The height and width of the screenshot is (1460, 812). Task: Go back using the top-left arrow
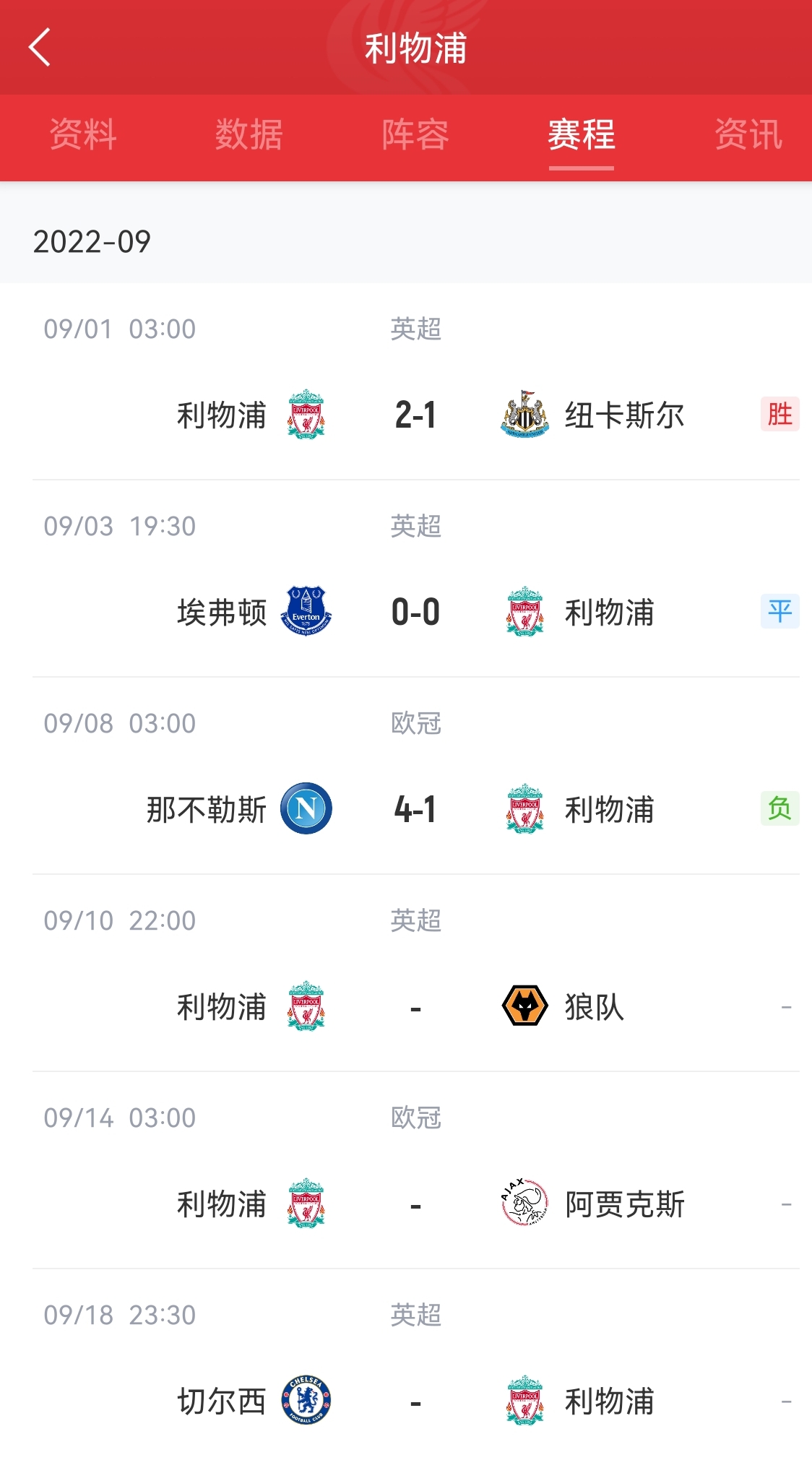click(40, 48)
